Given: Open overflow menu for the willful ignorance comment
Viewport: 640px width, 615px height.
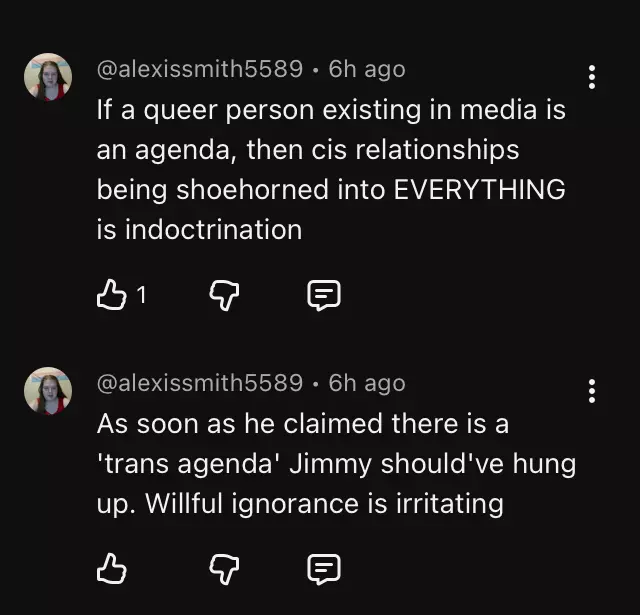Looking at the screenshot, I should point(592,391).
